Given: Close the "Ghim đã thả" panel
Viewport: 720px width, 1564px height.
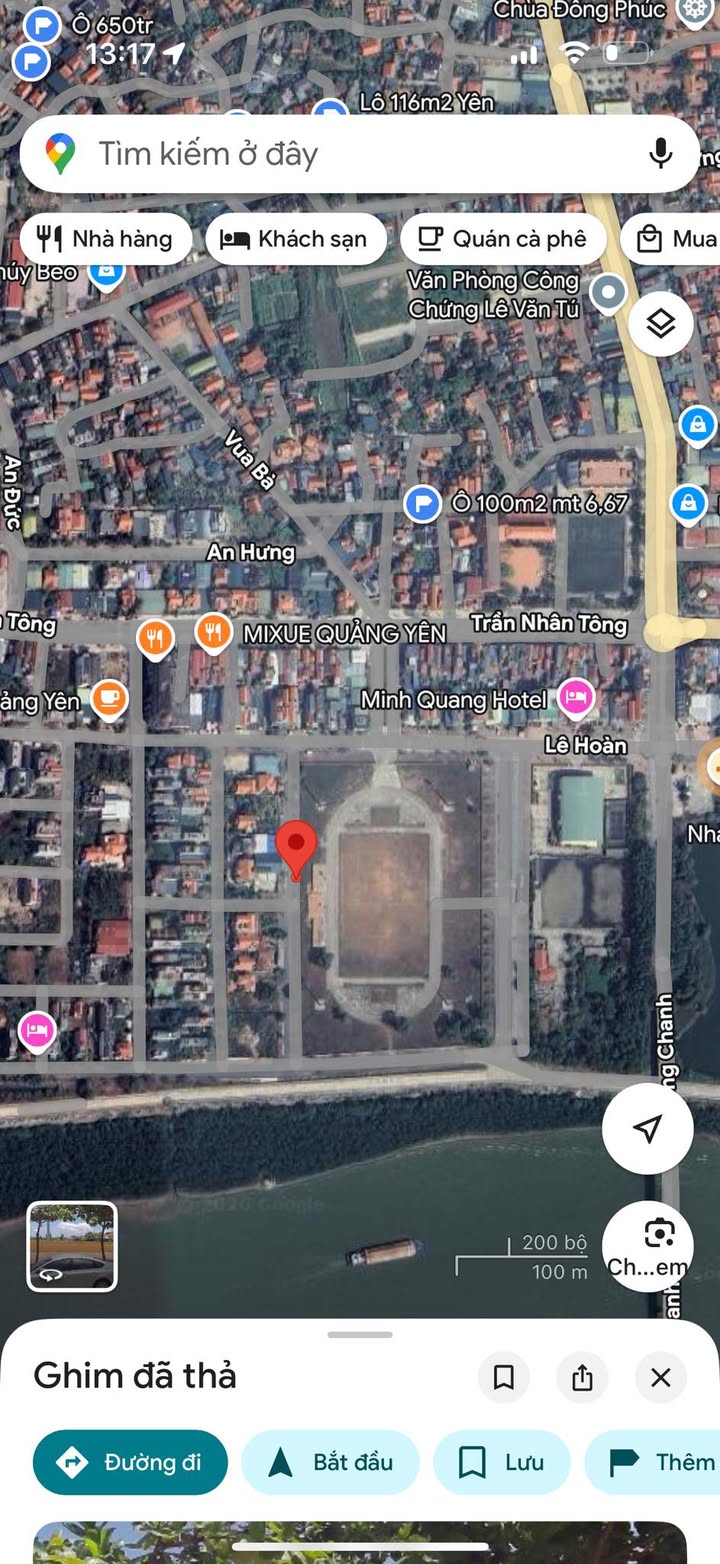Looking at the screenshot, I should 660,1378.
